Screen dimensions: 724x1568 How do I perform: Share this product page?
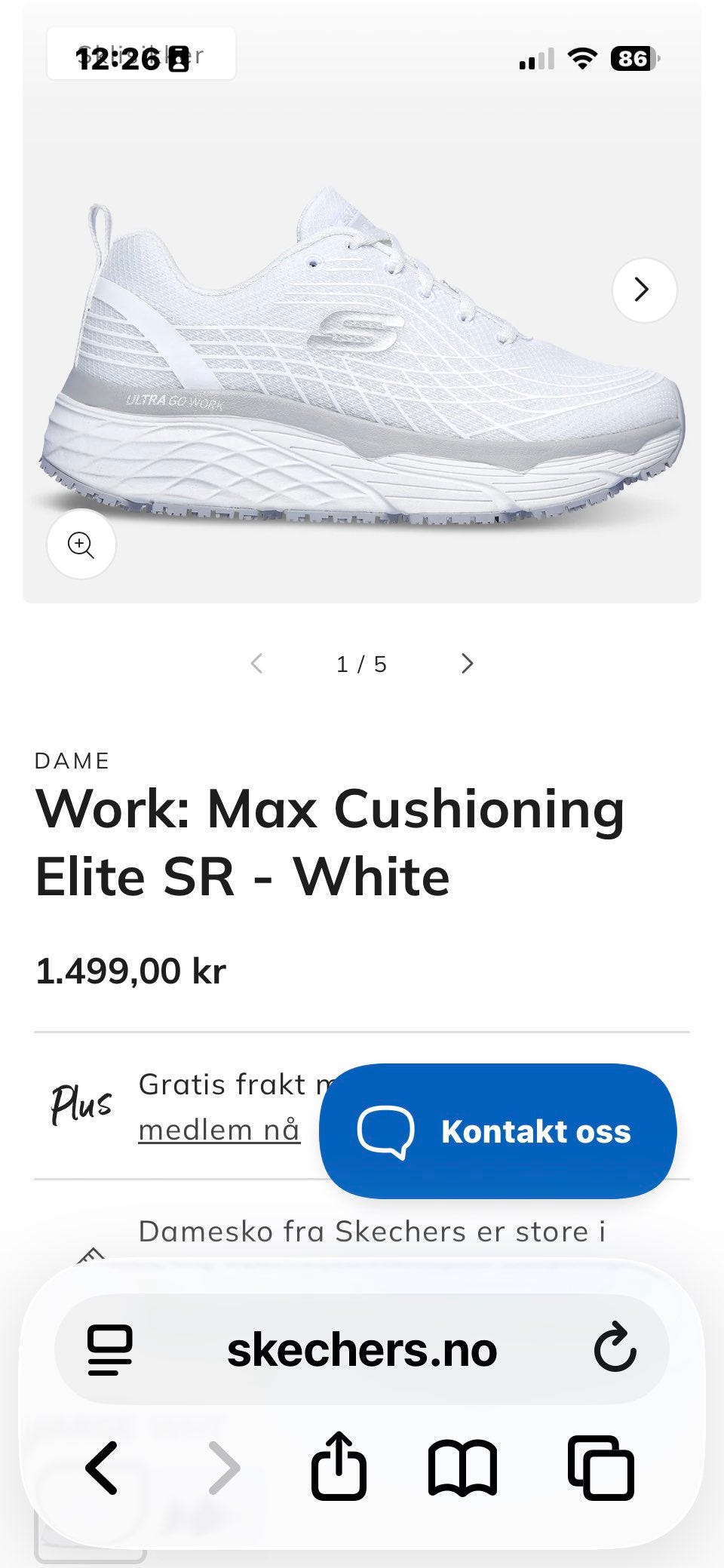[x=339, y=1465]
